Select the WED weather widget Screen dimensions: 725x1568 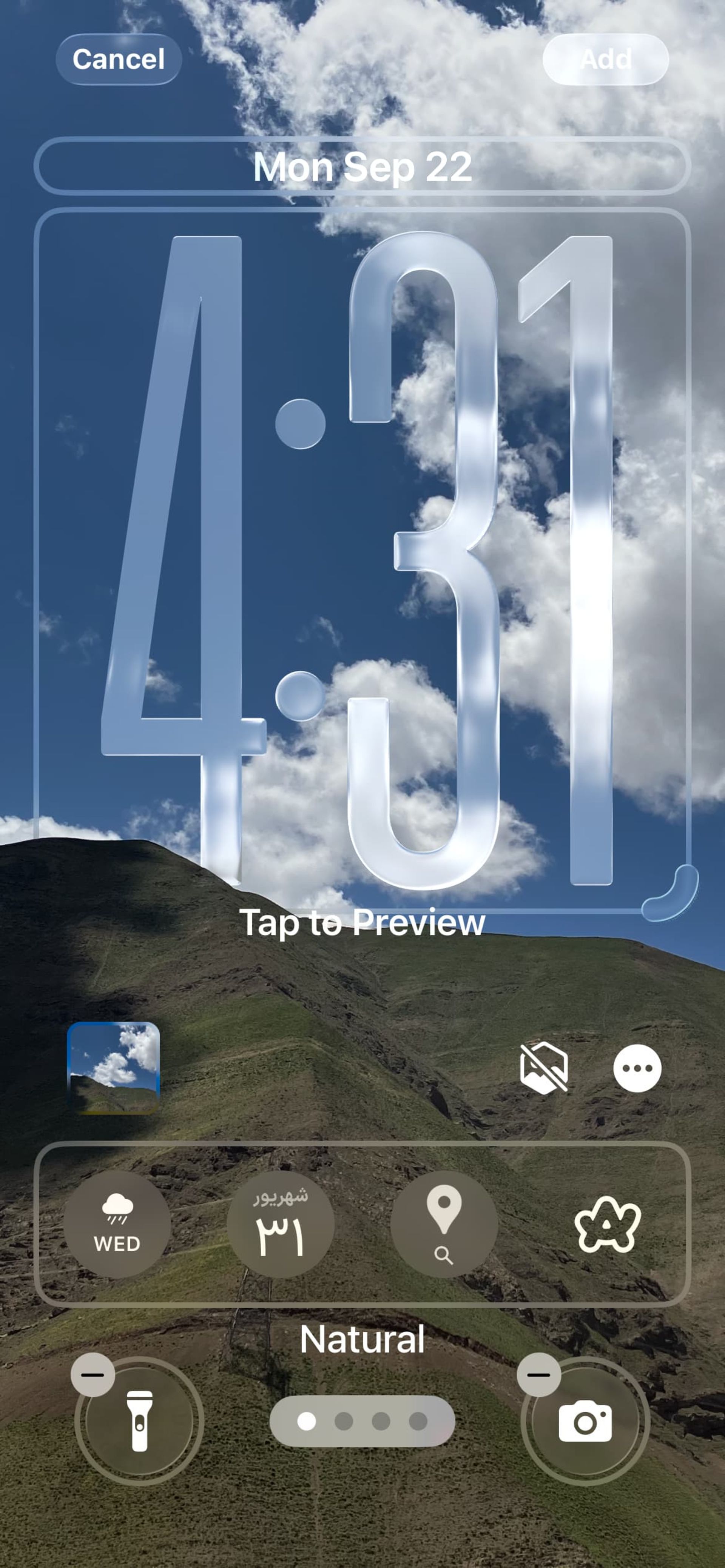click(x=117, y=1225)
